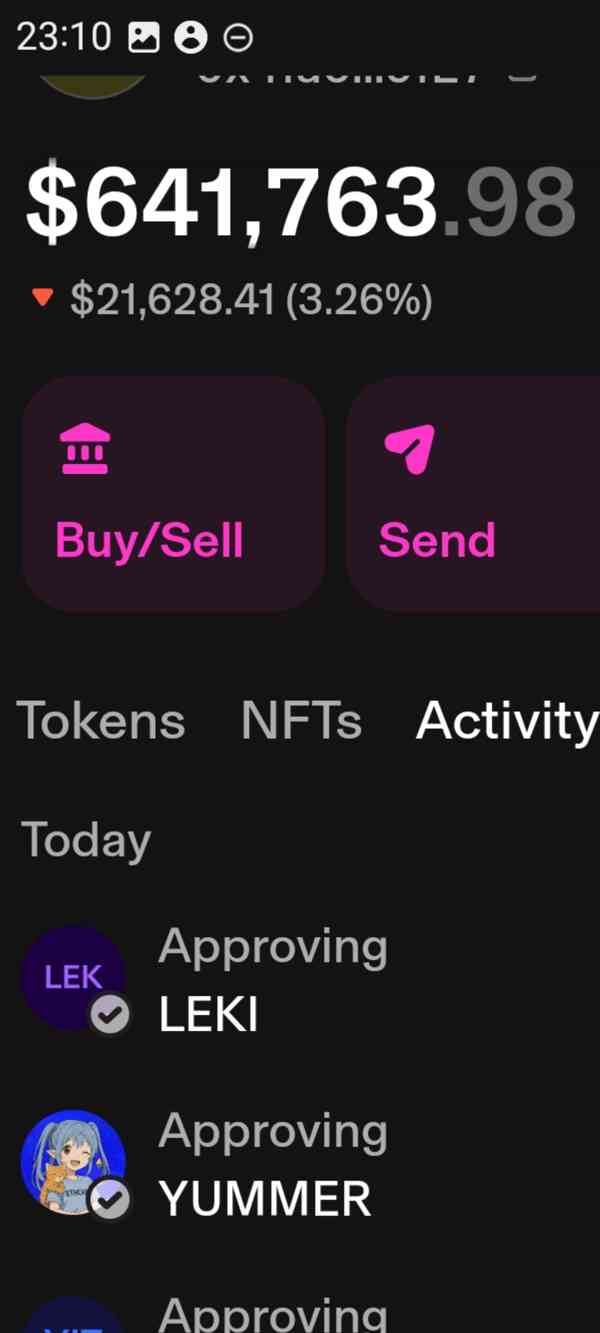Open the LEKI approving transaction
Image resolution: width=600 pixels, height=1333 pixels.
pos(272,980)
